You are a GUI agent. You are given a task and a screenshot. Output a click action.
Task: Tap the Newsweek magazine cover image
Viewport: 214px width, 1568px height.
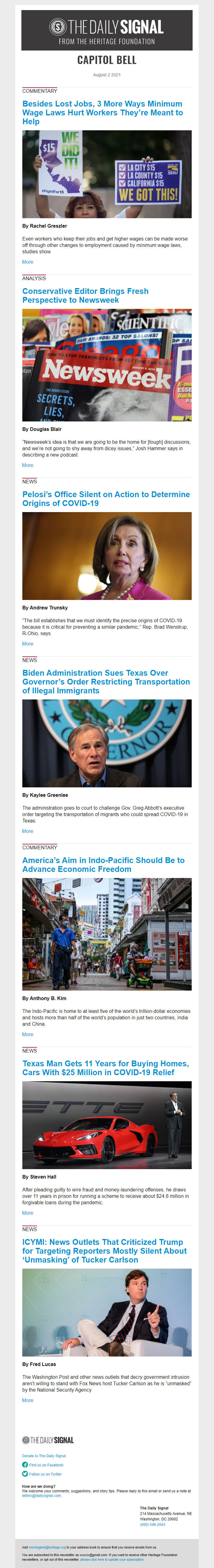pos(107,365)
